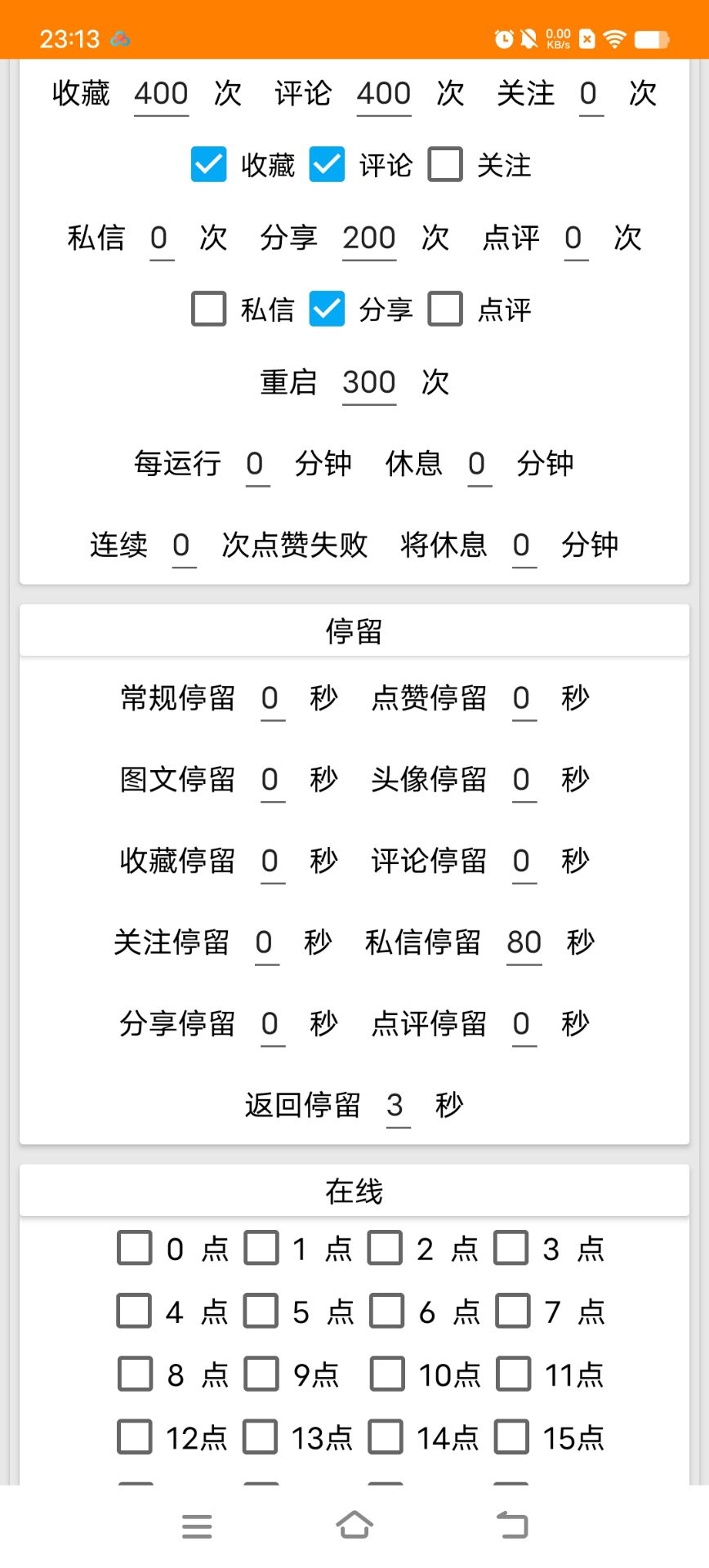Uncheck the 收藏 checkbox
The width and height of the screenshot is (709, 1568).
click(207, 164)
